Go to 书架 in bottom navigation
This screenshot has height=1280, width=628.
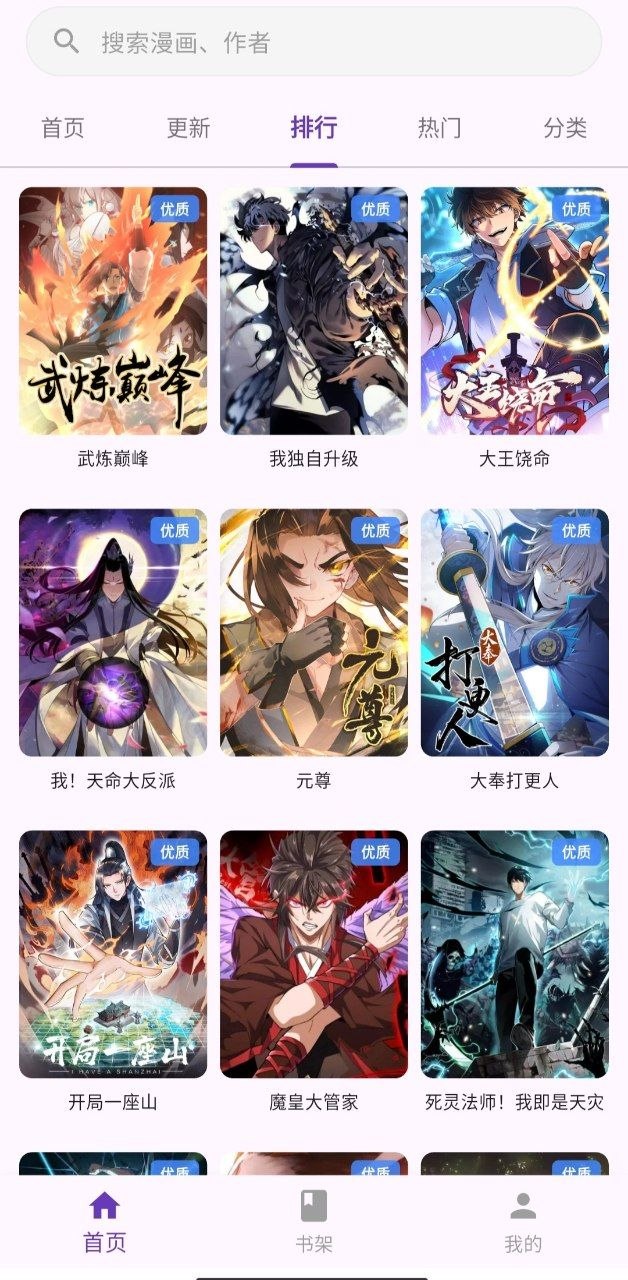[314, 1222]
